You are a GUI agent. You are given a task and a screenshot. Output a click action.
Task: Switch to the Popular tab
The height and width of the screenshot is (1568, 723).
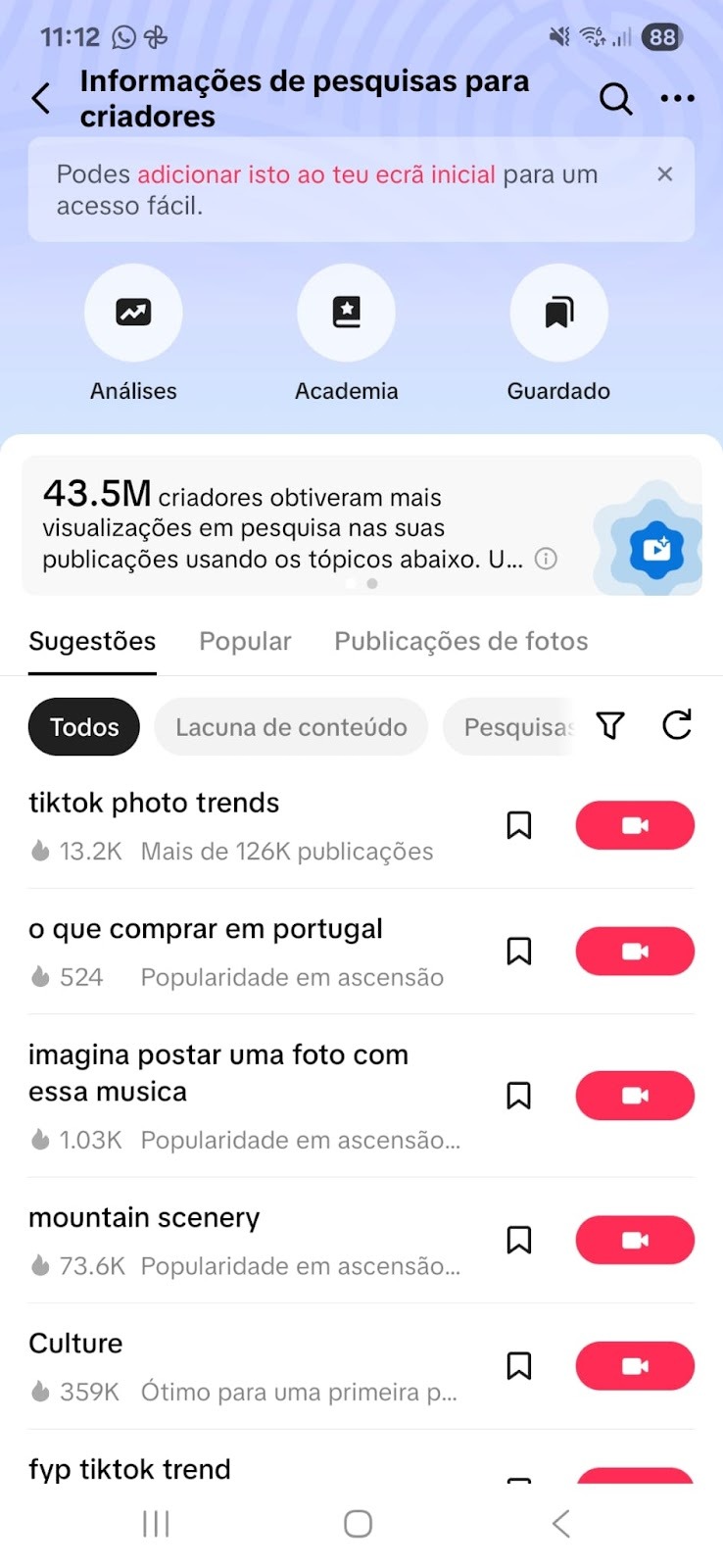(x=245, y=641)
